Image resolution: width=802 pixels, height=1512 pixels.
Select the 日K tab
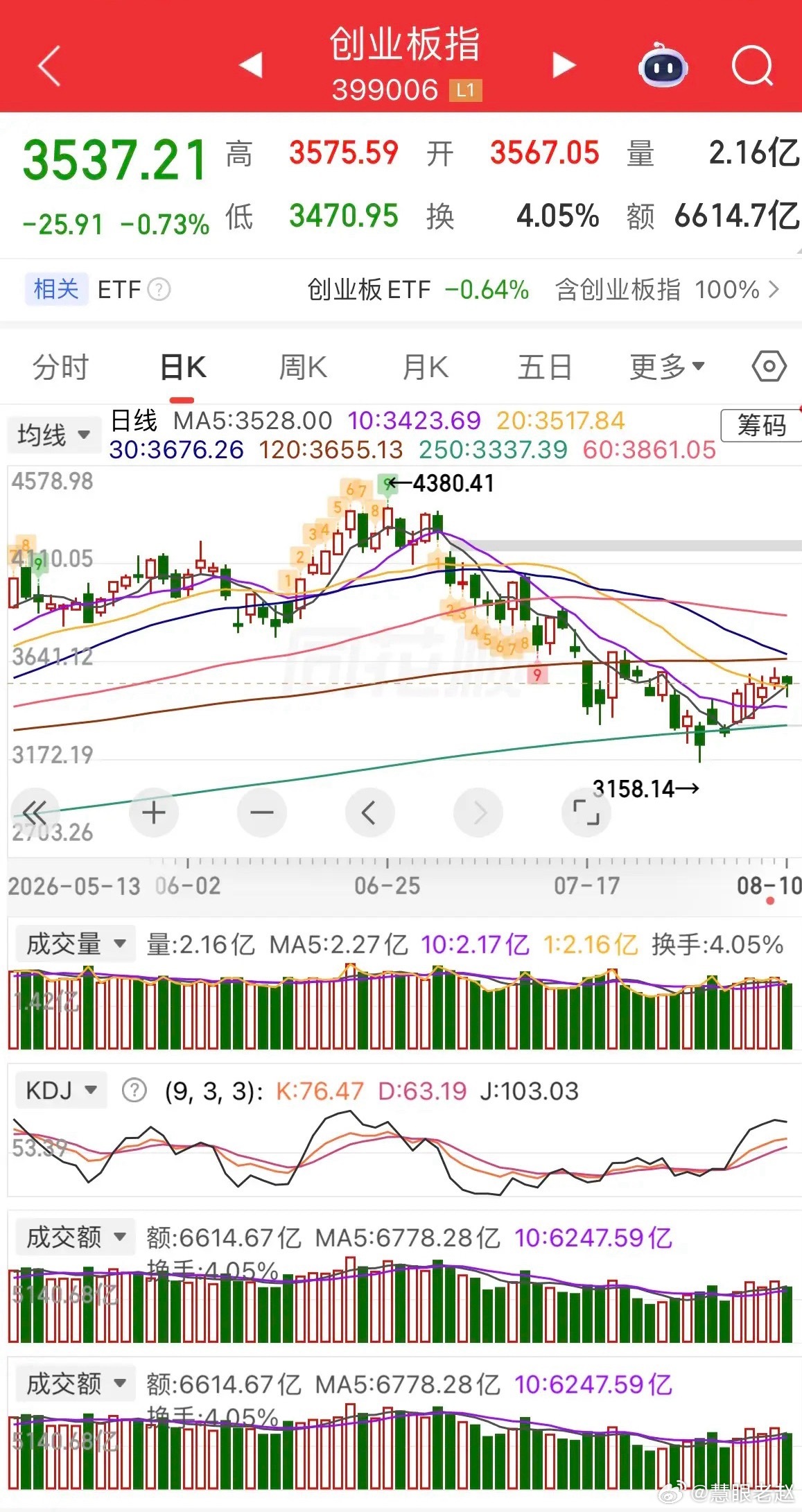[x=183, y=367]
